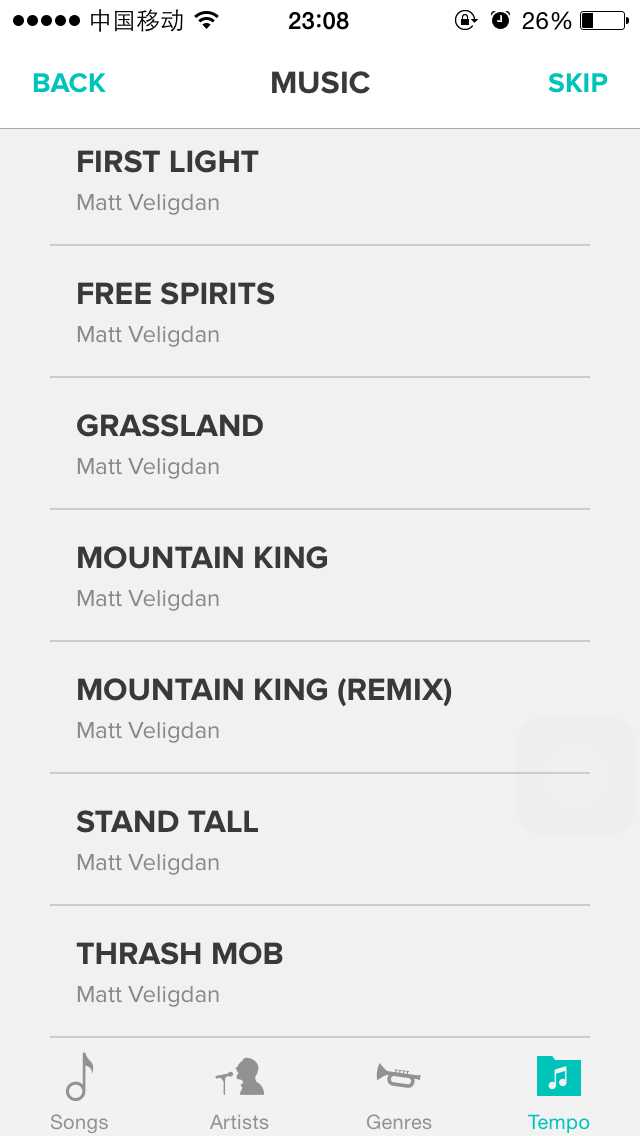The height and width of the screenshot is (1136, 640).
Task: Switch to the Songs tab
Action: 79,1092
